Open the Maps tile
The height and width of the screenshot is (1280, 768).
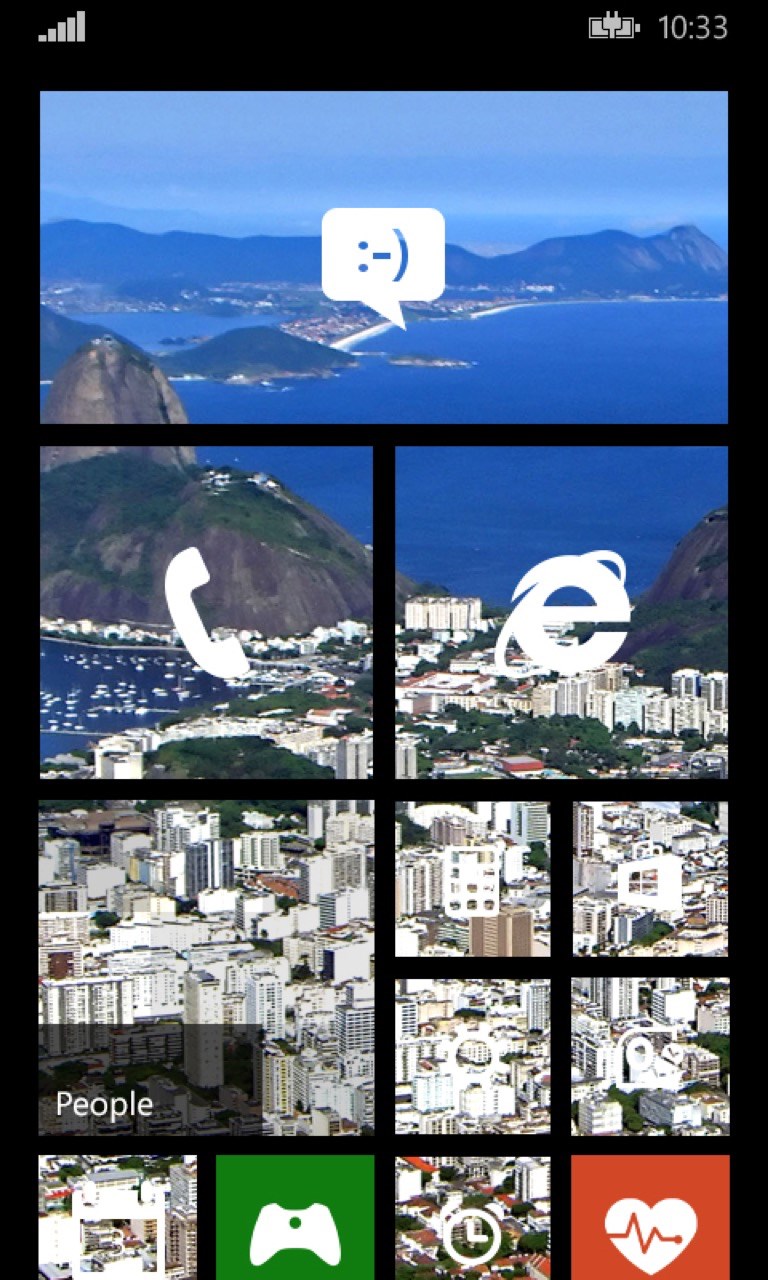[x=650, y=1056]
